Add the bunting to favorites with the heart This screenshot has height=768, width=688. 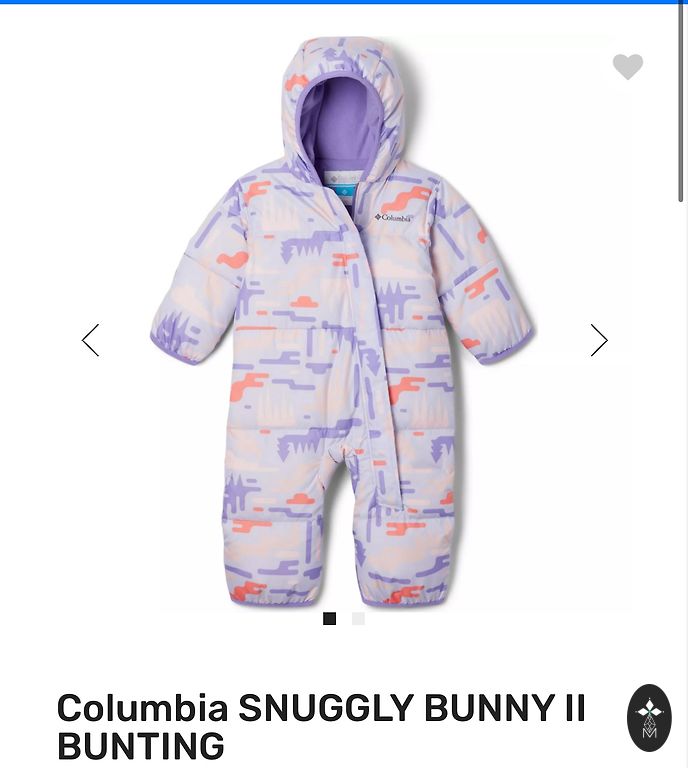pos(628,67)
